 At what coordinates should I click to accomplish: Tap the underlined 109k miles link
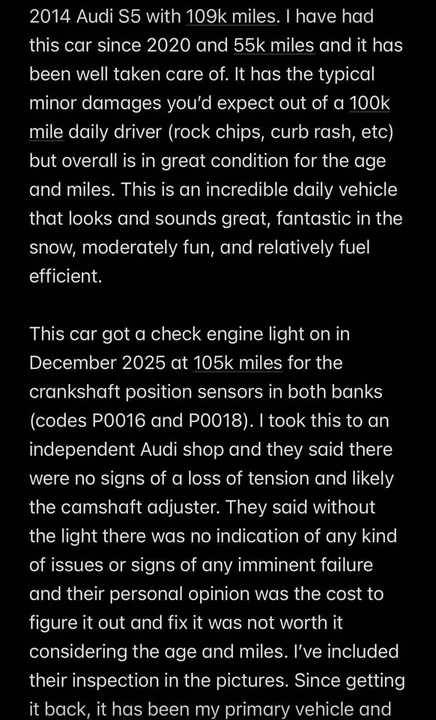tap(231, 17)
